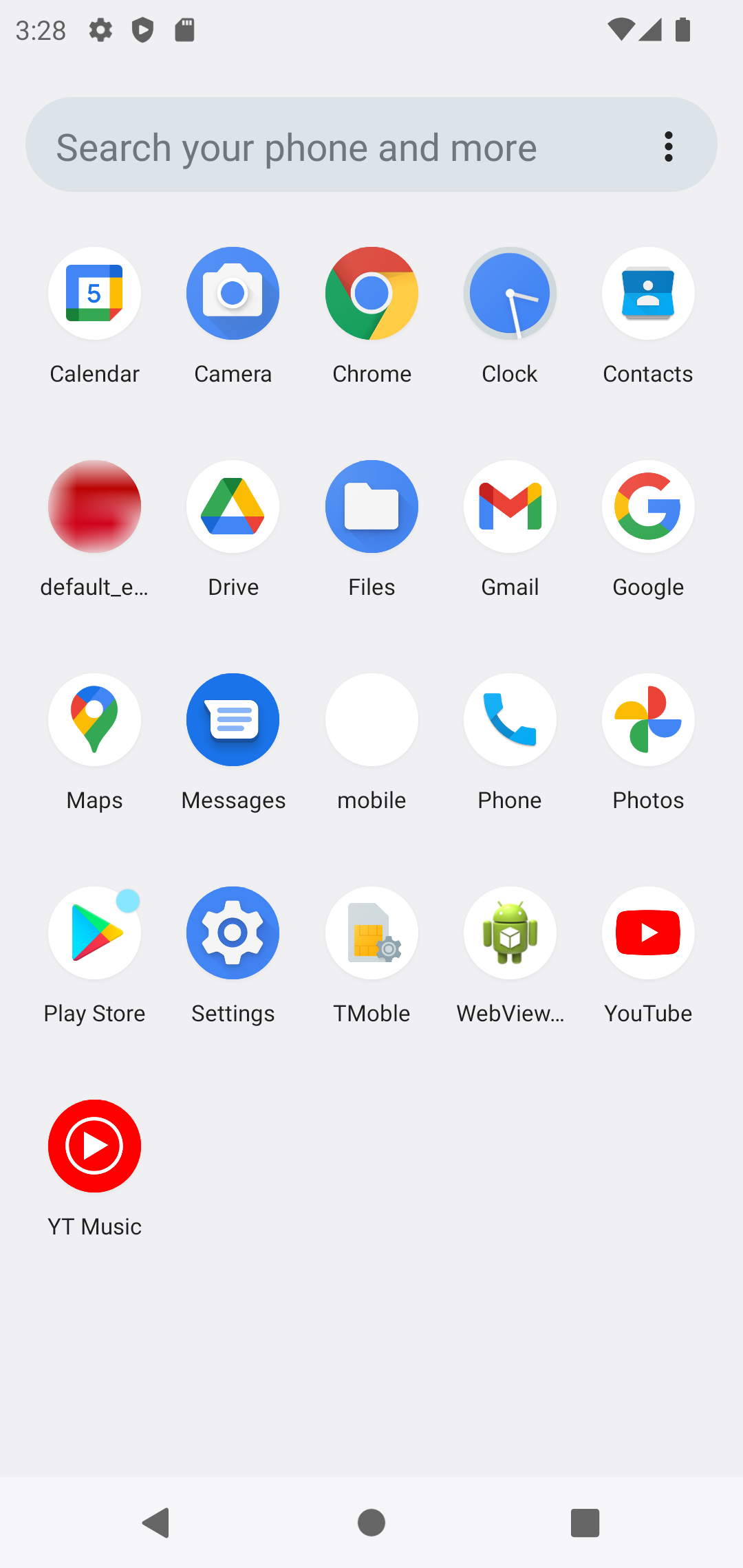The width and height of the screenshot is (743, 1568).
Task: Open the three-dot search options menu
Action: tap(668, 145)
